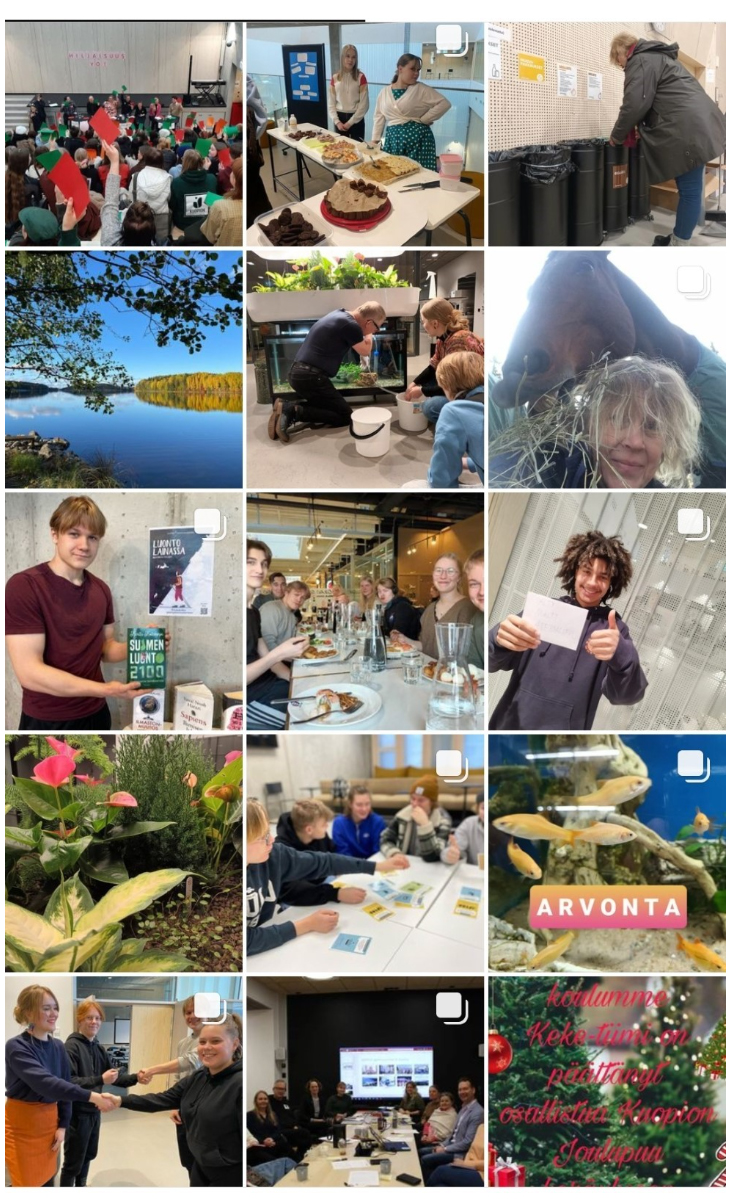Open the autumn lake landscape post
Viewport: 737px width, 1199px height.
pos(123,369)
